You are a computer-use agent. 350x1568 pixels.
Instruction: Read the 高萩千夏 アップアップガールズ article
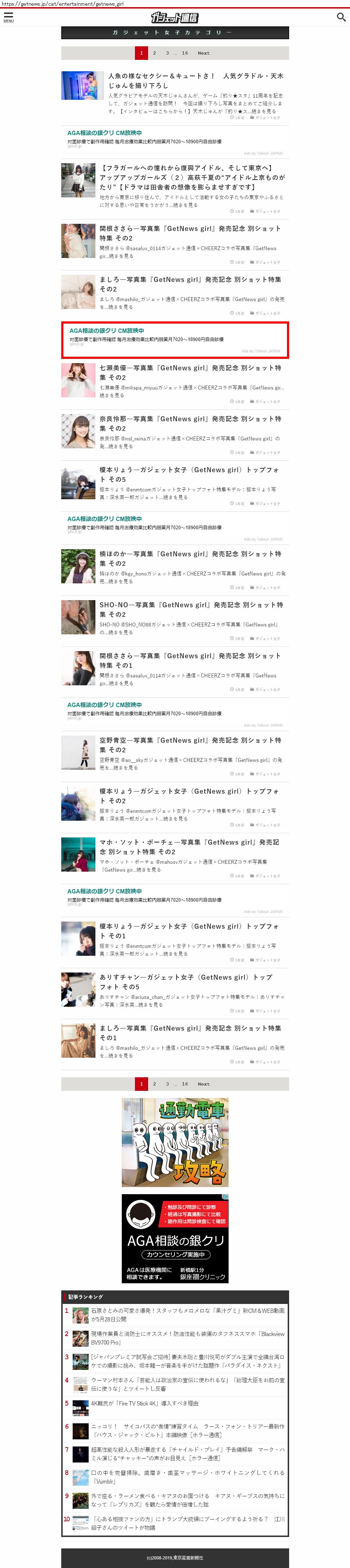tap(192, 177)
